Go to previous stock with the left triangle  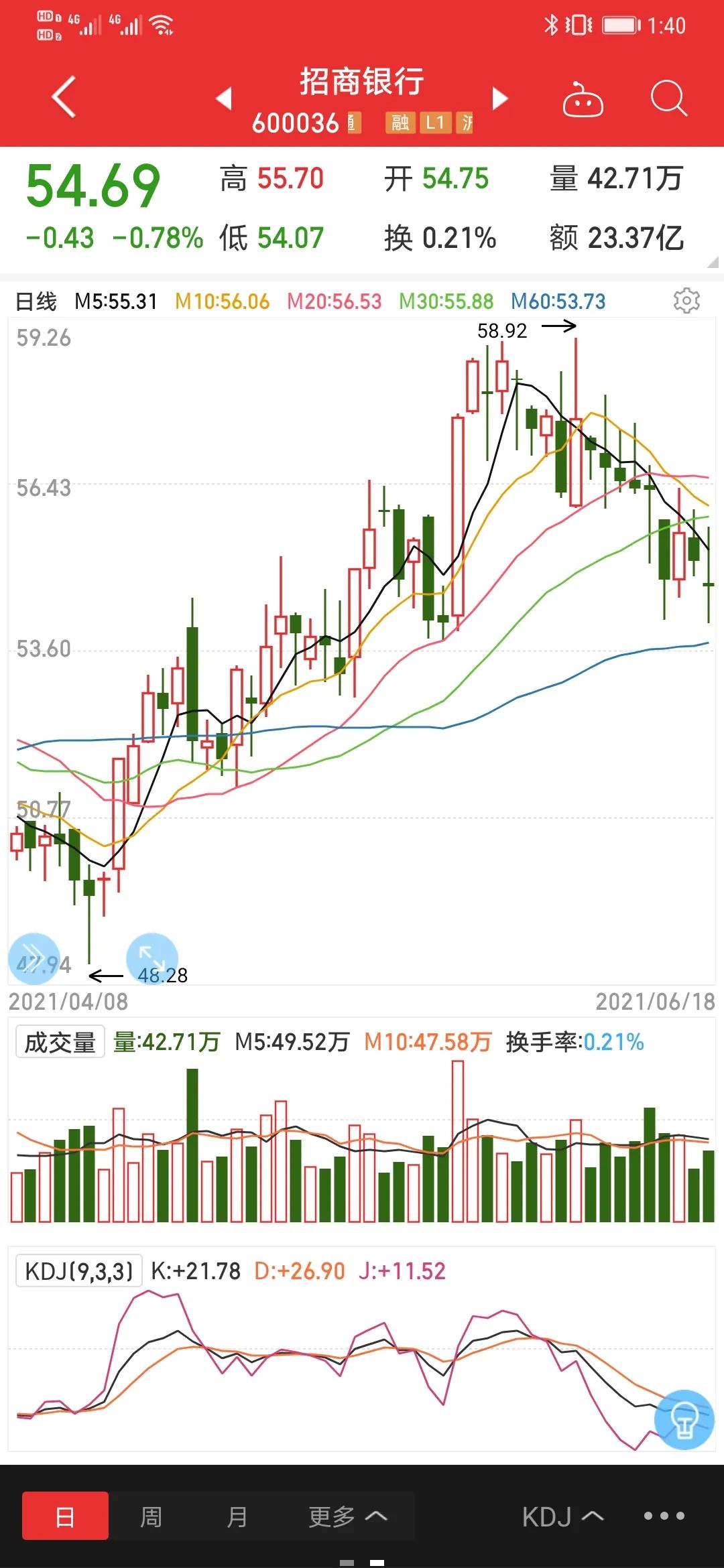click(224, 97)
